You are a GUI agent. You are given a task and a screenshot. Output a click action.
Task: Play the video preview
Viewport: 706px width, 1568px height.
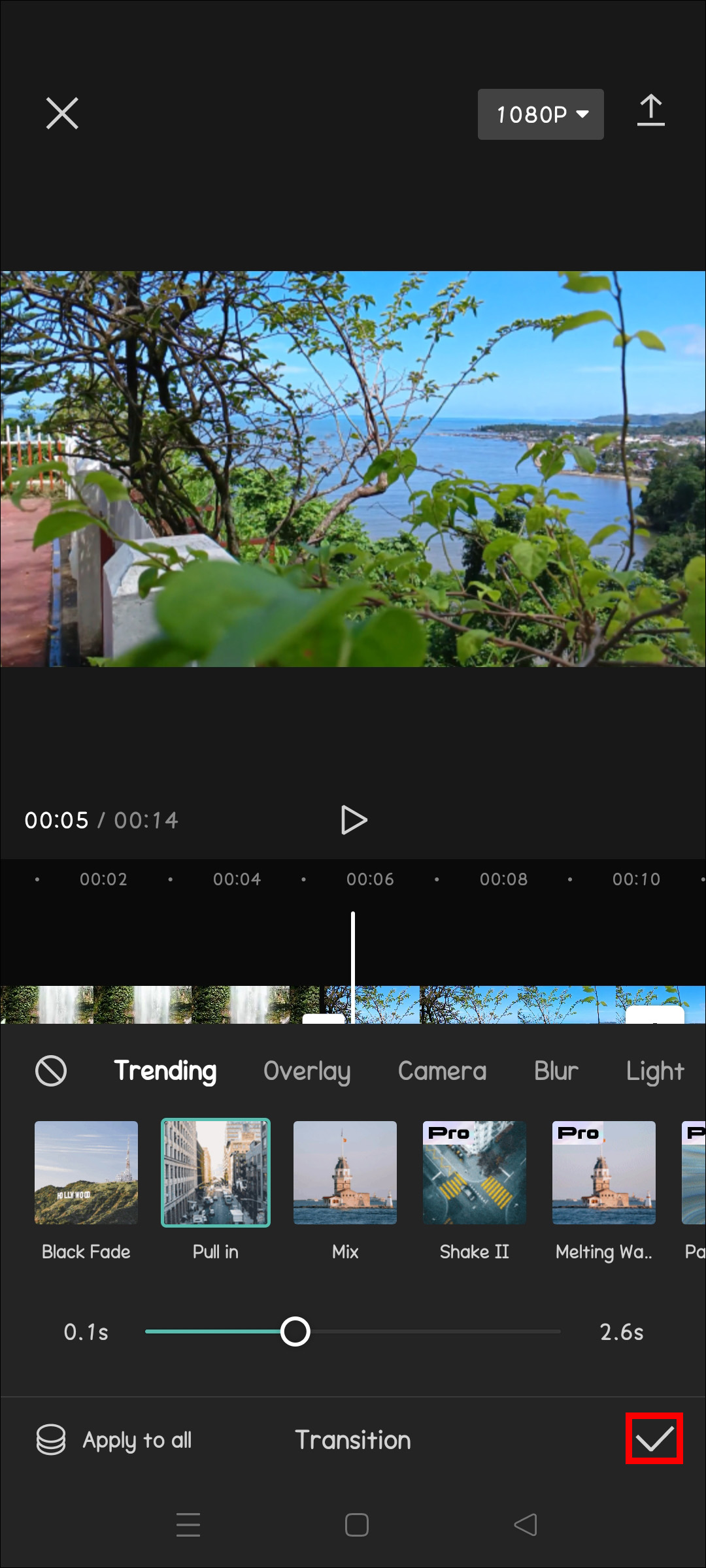355,820
